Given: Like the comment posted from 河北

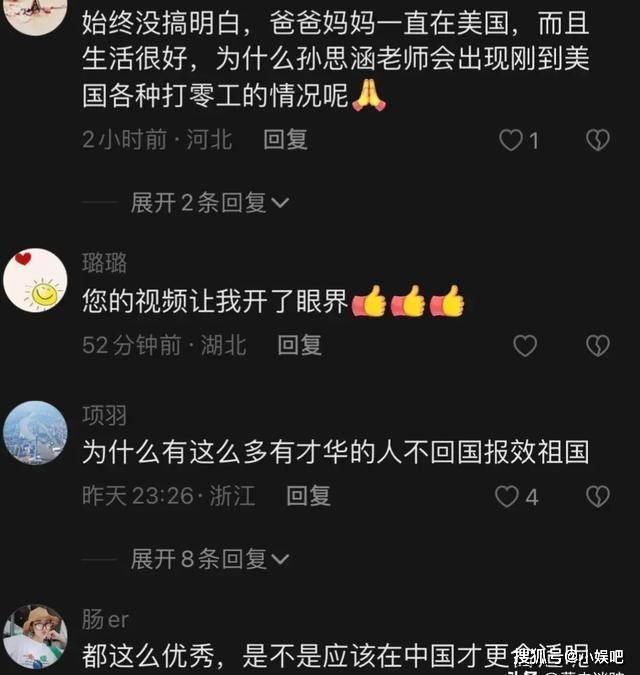Looking at the screenshot, I should (510, 141).
